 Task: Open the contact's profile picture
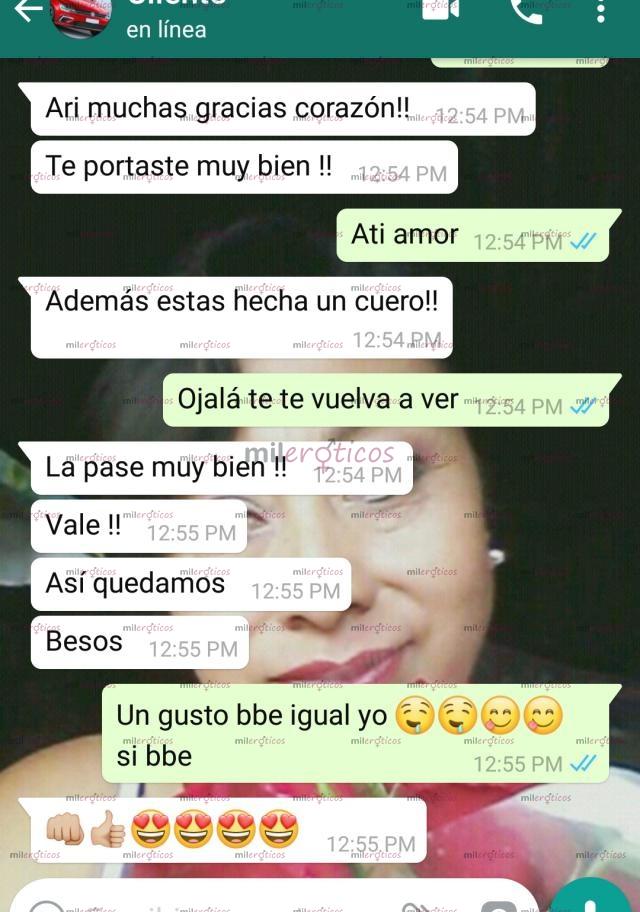(x=81, y=16)
